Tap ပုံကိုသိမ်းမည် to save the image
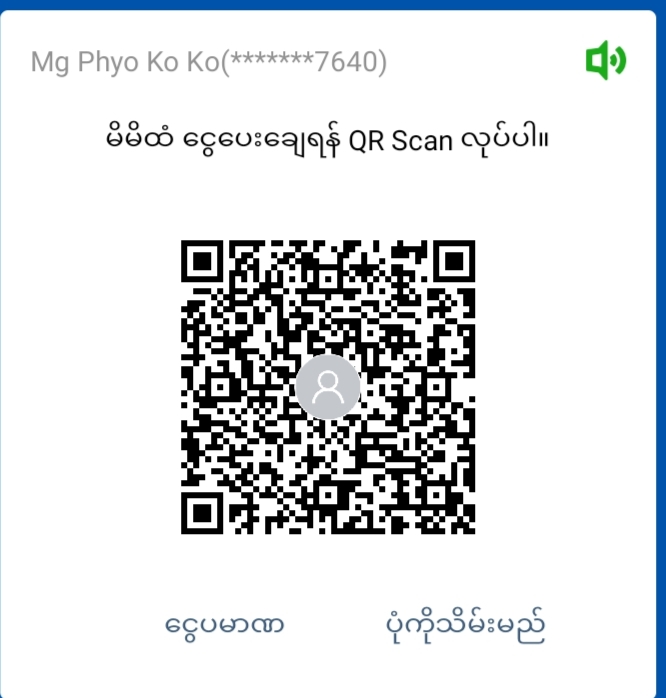Image resolution: width=666 pixels, height=698 pixels. [x=465, y=625]
